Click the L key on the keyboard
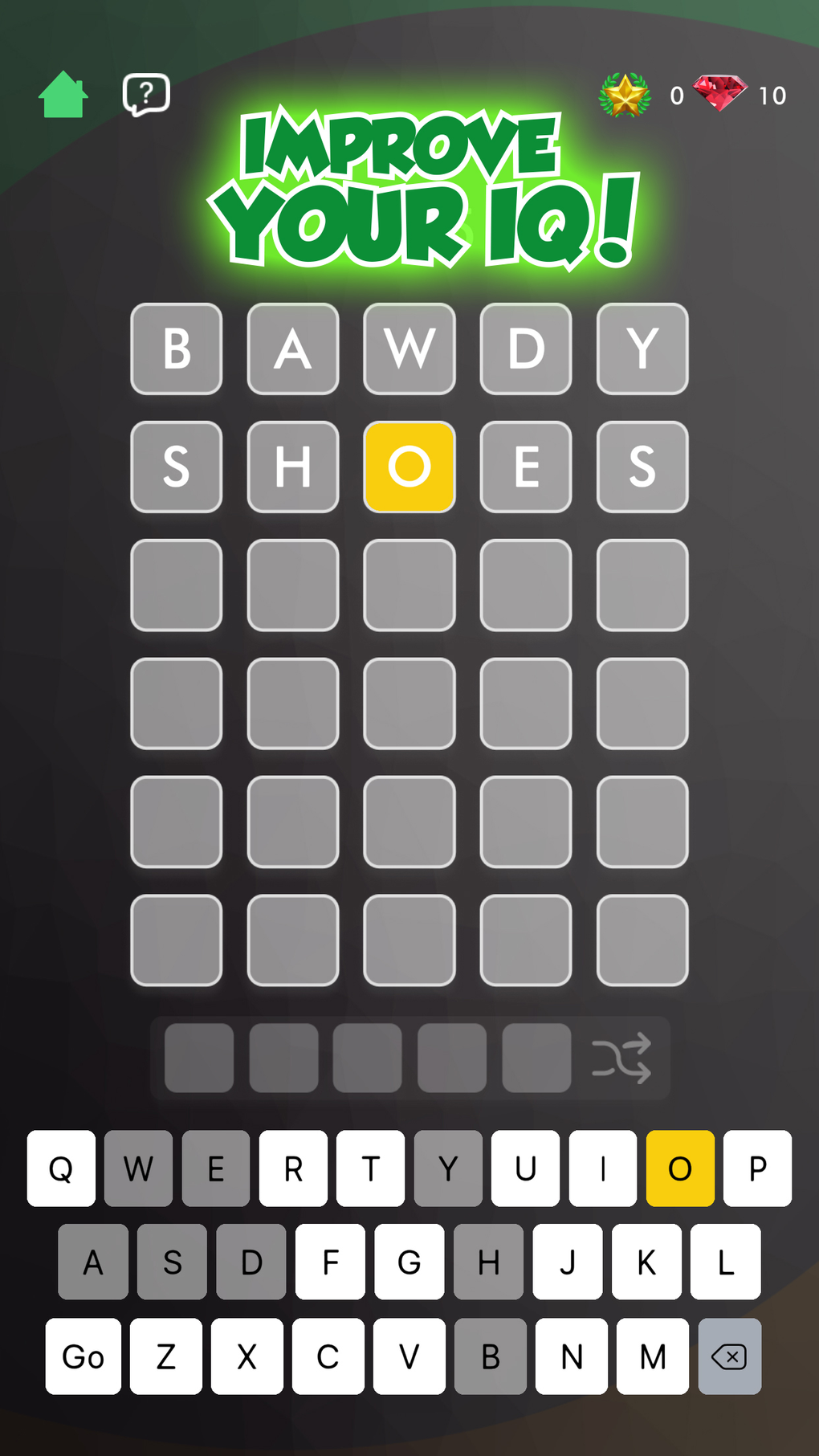This screenshot has width=819, height=1456. (x=723, y=1262)
